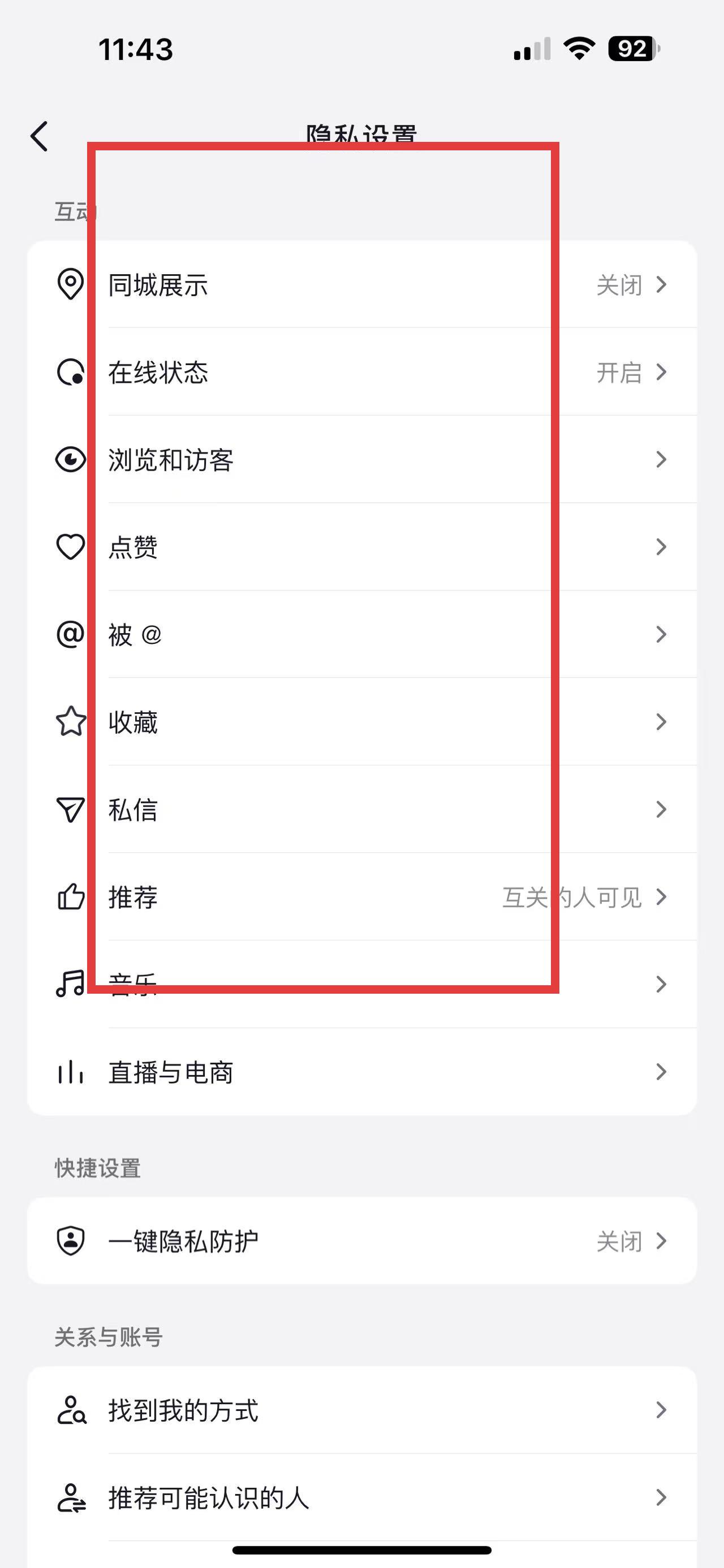Open 在线状态 setting
724x1568 pixels.
pyautogui.click(x=361, y=372)
